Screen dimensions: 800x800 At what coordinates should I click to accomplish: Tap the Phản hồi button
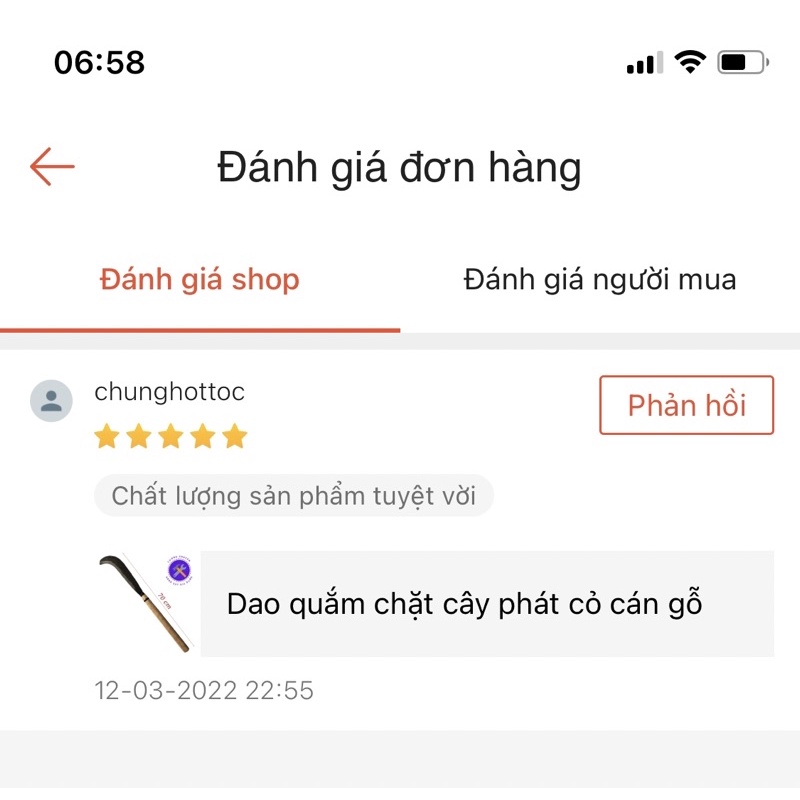click(686, 405)
